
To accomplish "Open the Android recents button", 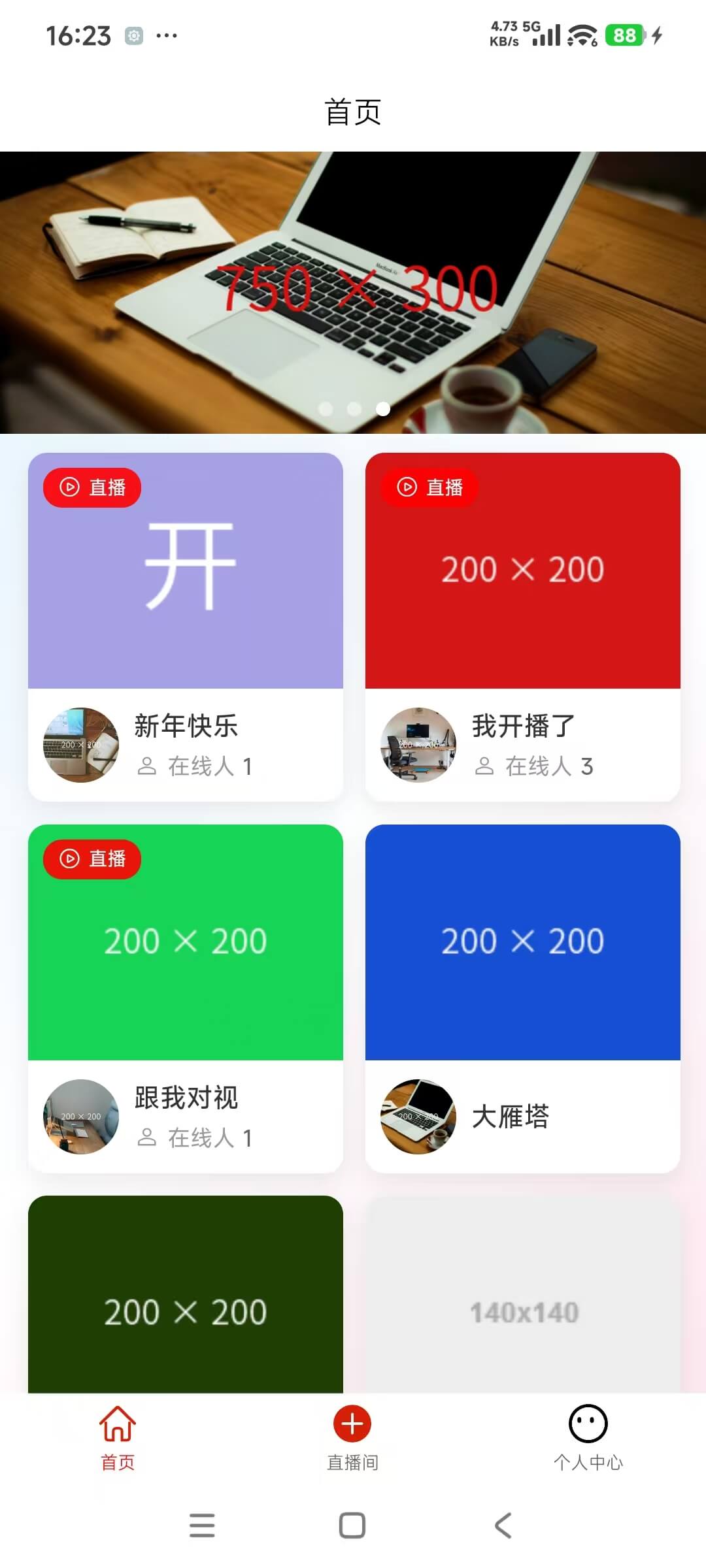I will pos(203,1526).
